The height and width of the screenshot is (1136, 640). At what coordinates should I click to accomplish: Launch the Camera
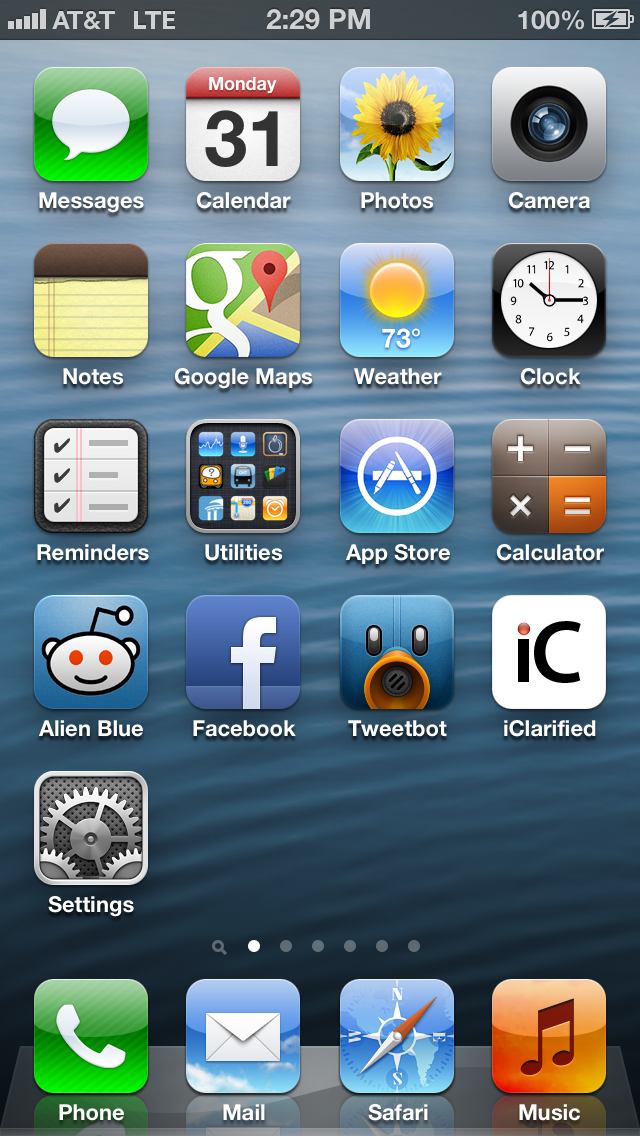pos(549,124)
